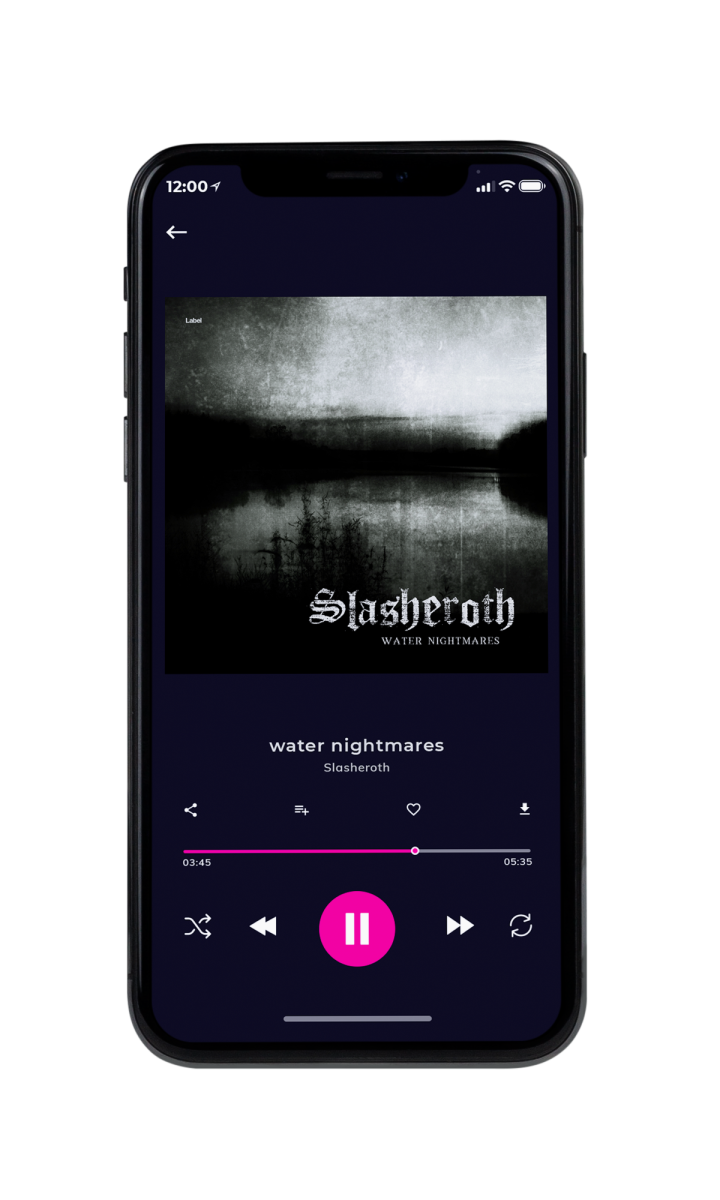This screenshot has height=1200, width=720.
Task: Enable shuffle mode
Action: [198, 927]
